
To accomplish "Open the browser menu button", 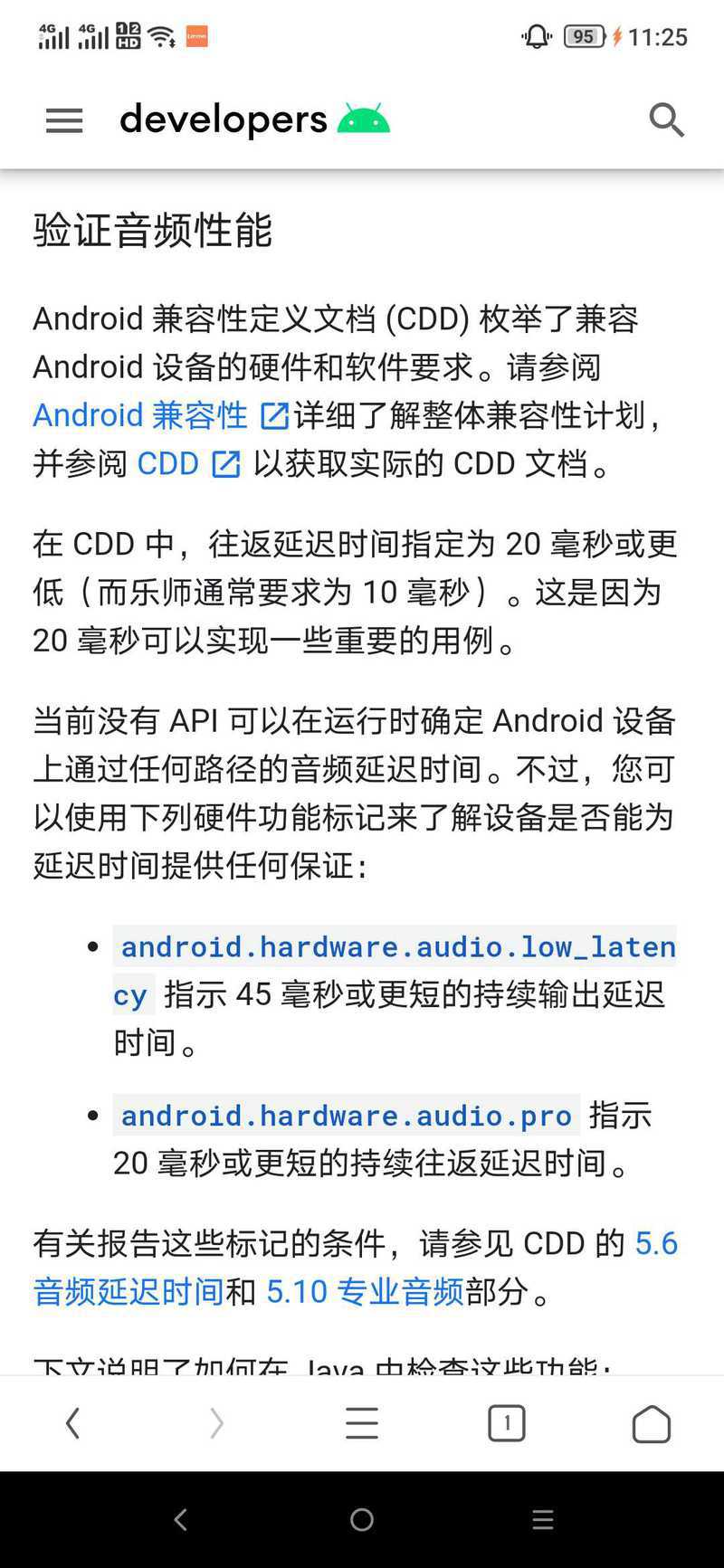I will coord(362,1423).
